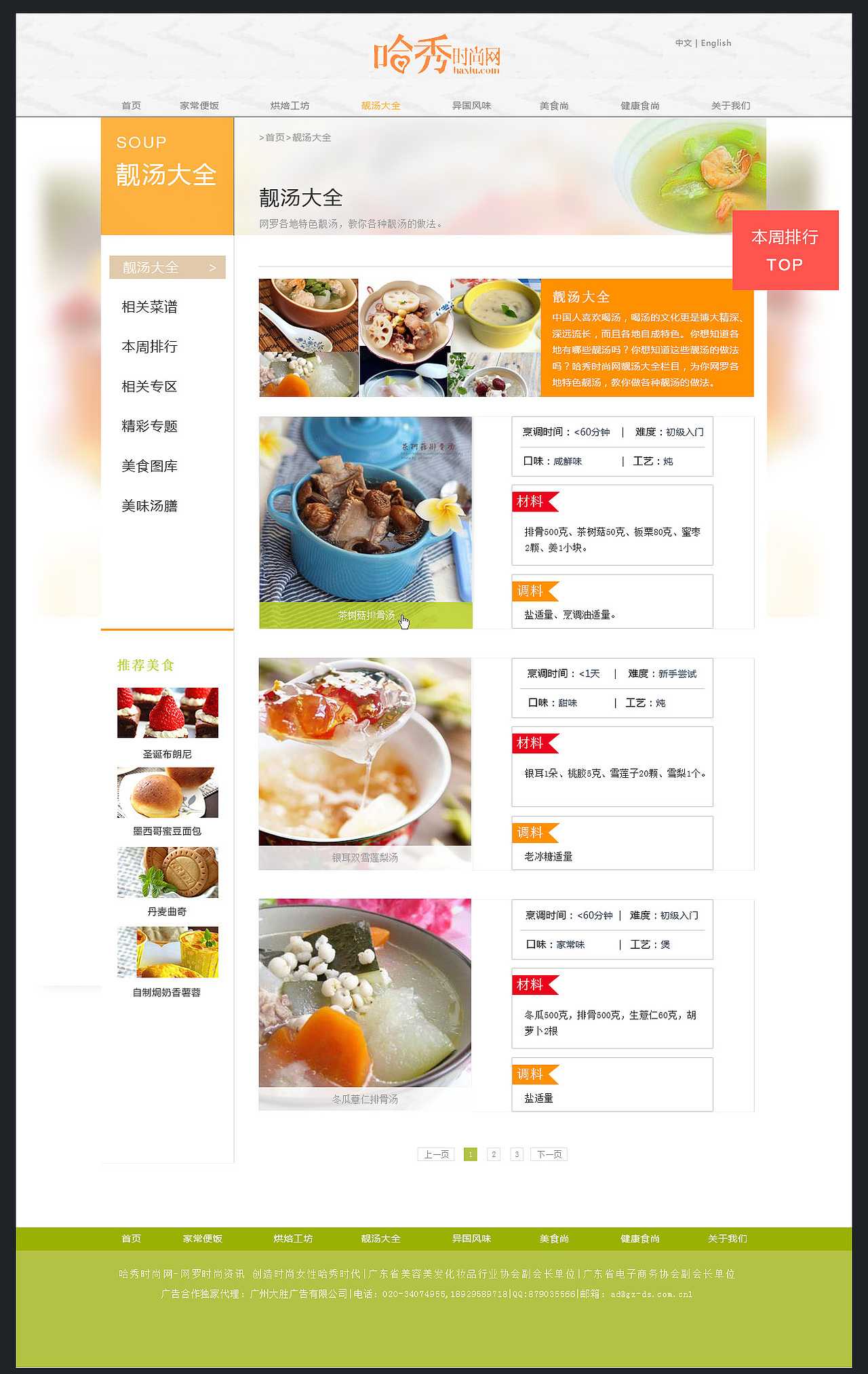Expand the highlighted 靓汤大全 sidebar entry
The image size is (868, 1374).
tap(167, 267)
